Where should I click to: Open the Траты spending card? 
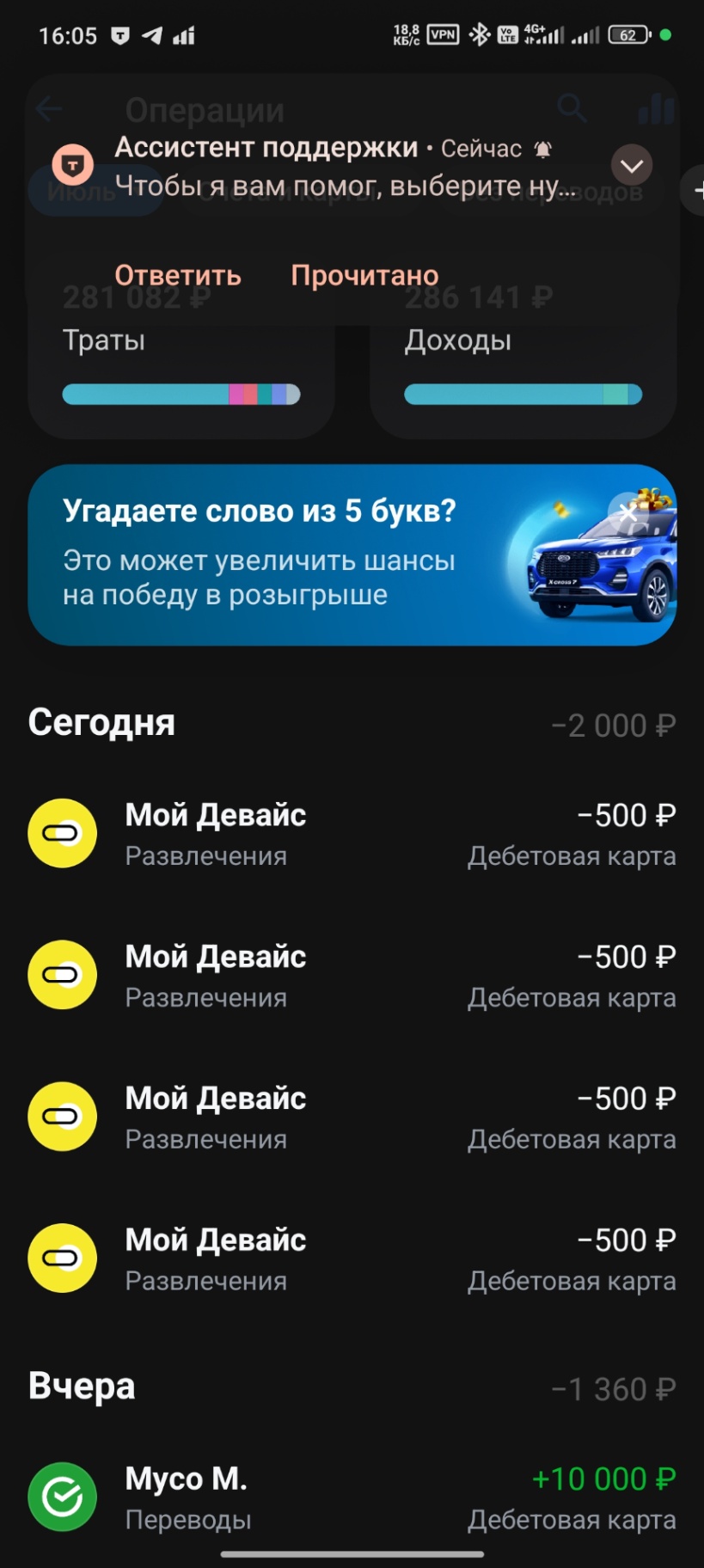(x=181, y=378)
